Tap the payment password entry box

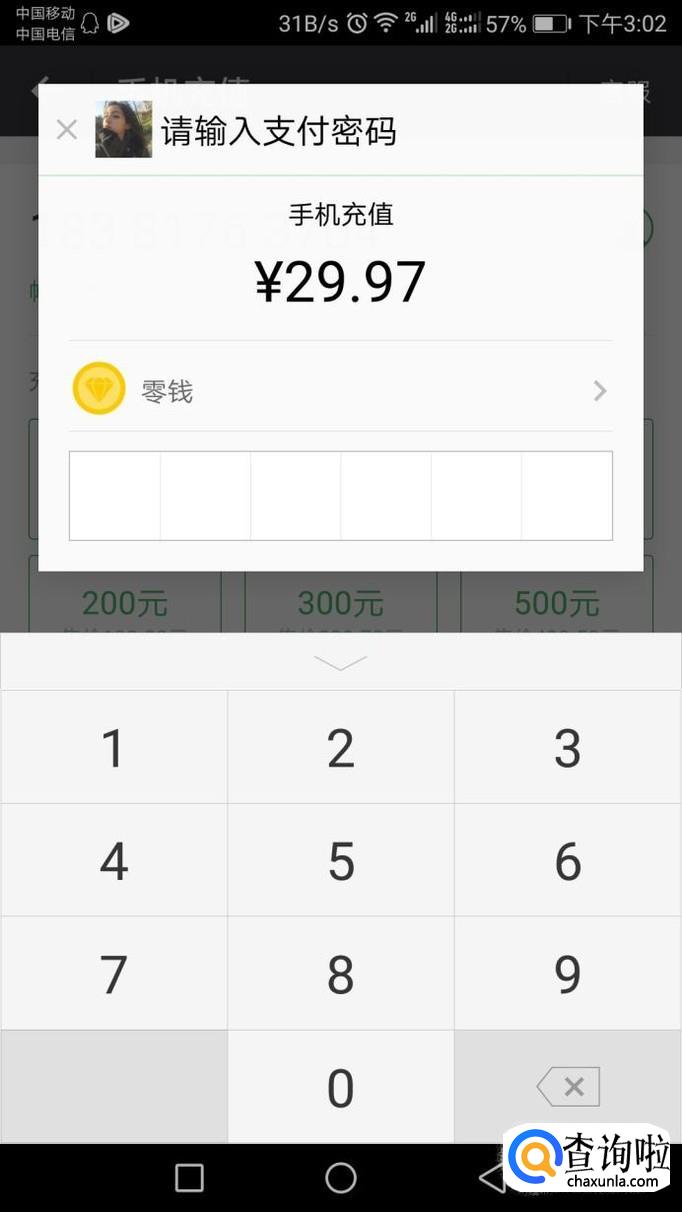tap(341, 496)
